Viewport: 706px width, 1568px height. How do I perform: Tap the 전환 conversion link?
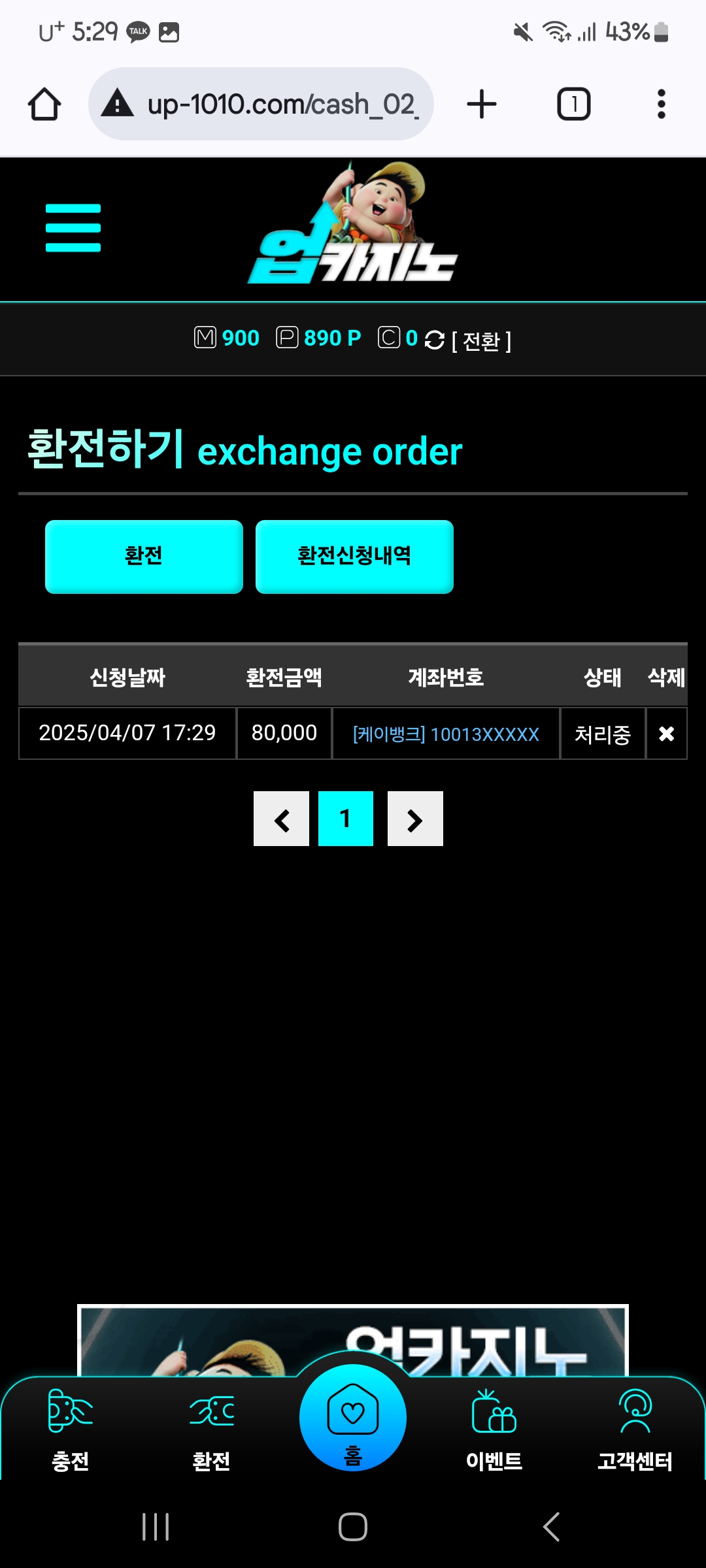click(481, 340)
